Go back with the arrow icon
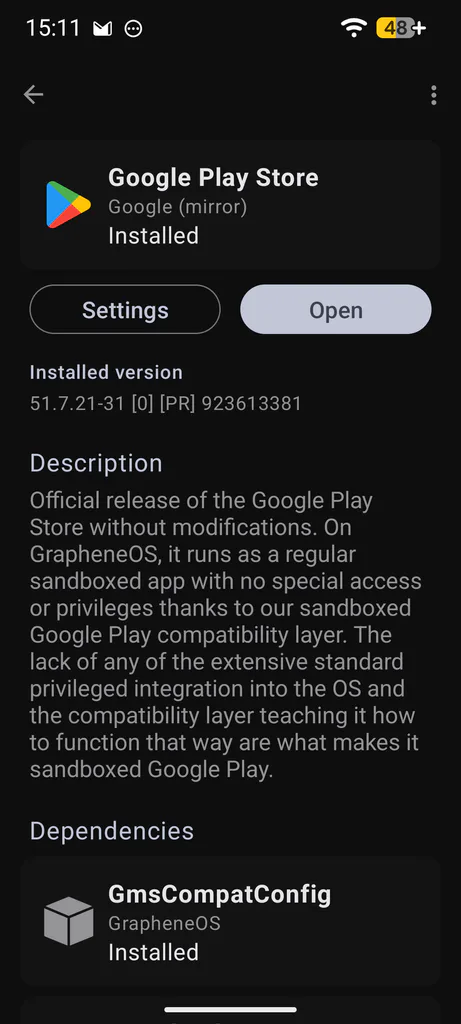Screen dimensions: 461x1024 [x=33, y=95]
